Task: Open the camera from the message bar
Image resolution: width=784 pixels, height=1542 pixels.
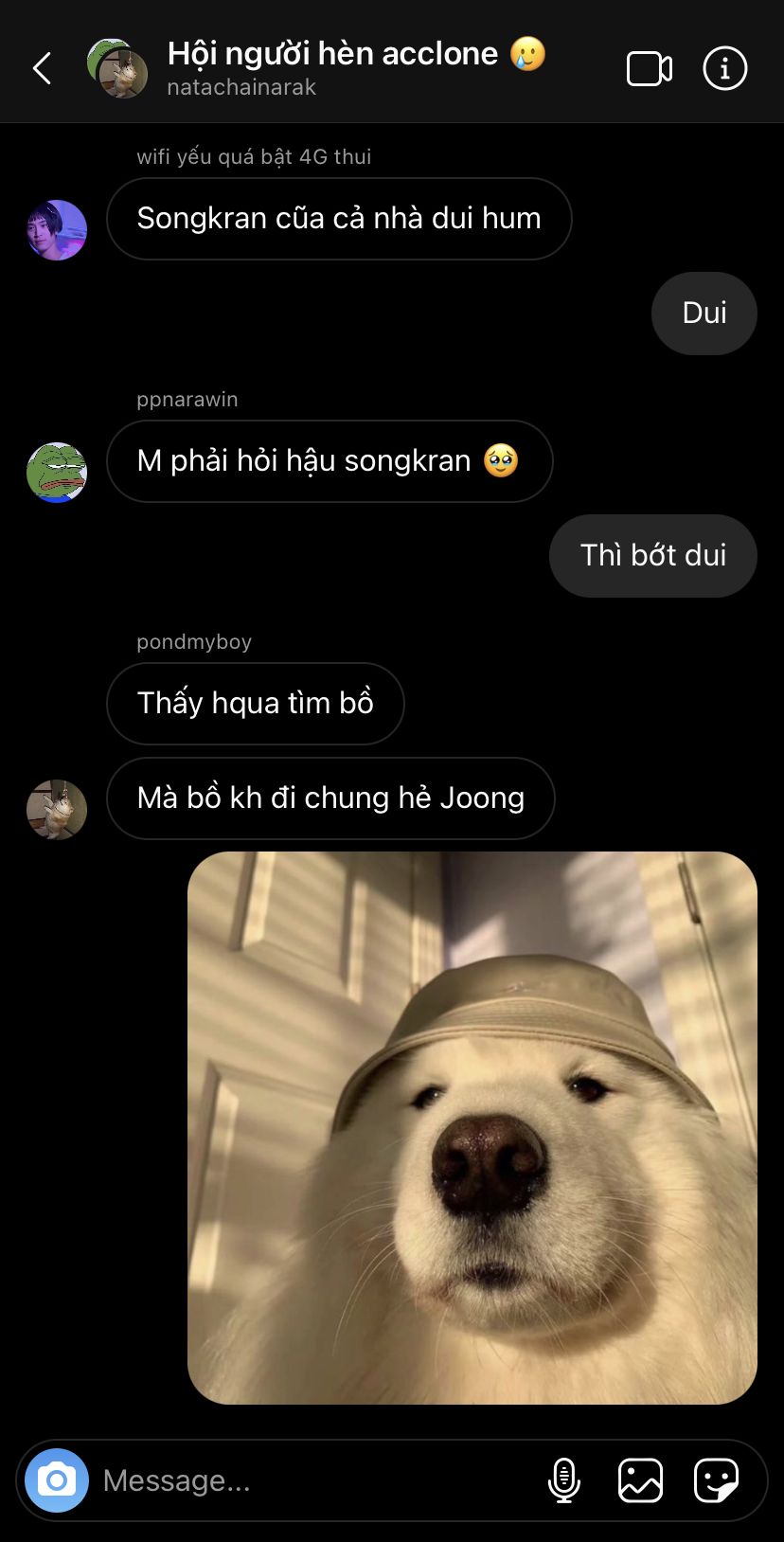Action: (x=57, y=1479)
